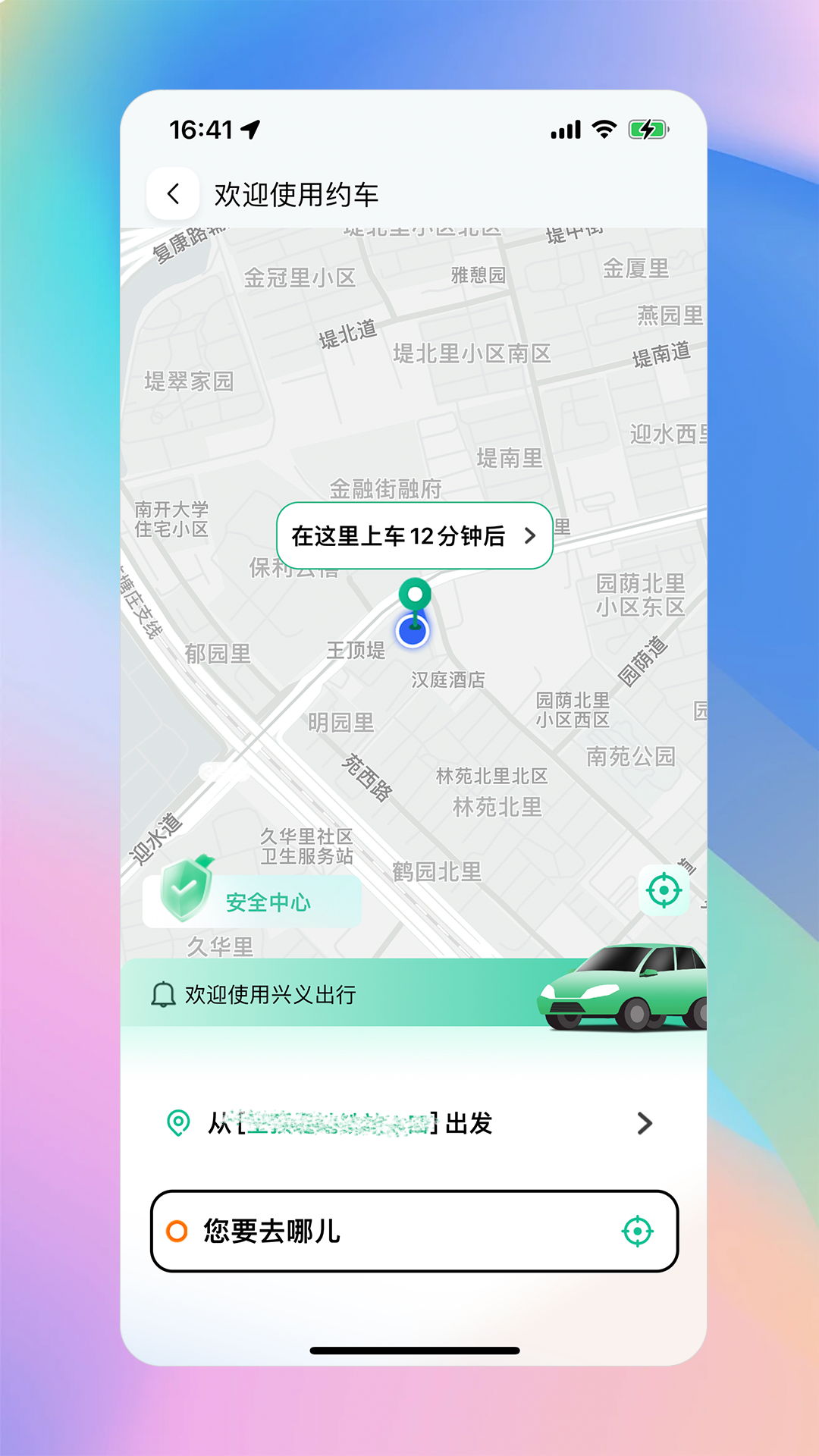Tap the blue current-location dot on the map

click(x=413, y=632)
